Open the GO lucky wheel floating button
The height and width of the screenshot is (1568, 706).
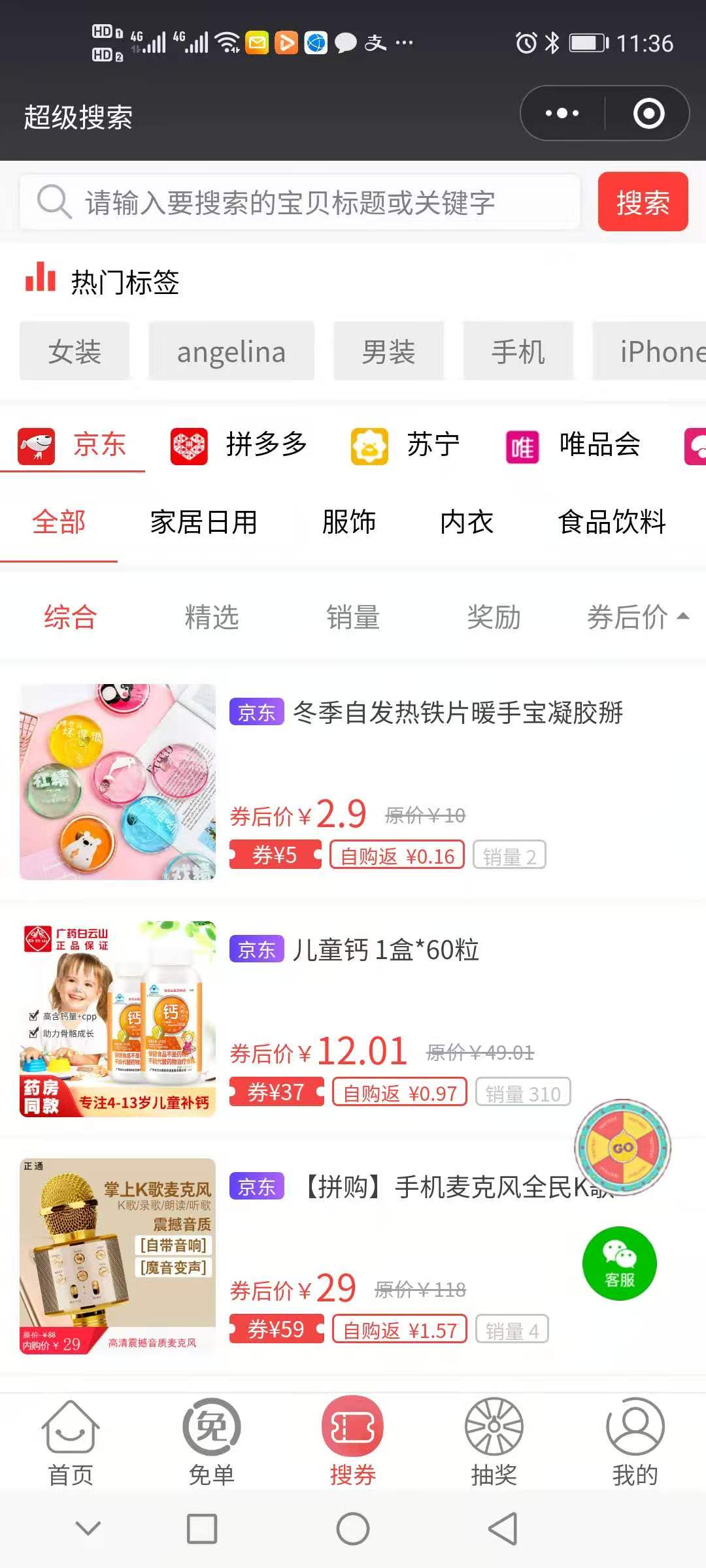point(622,1147)
